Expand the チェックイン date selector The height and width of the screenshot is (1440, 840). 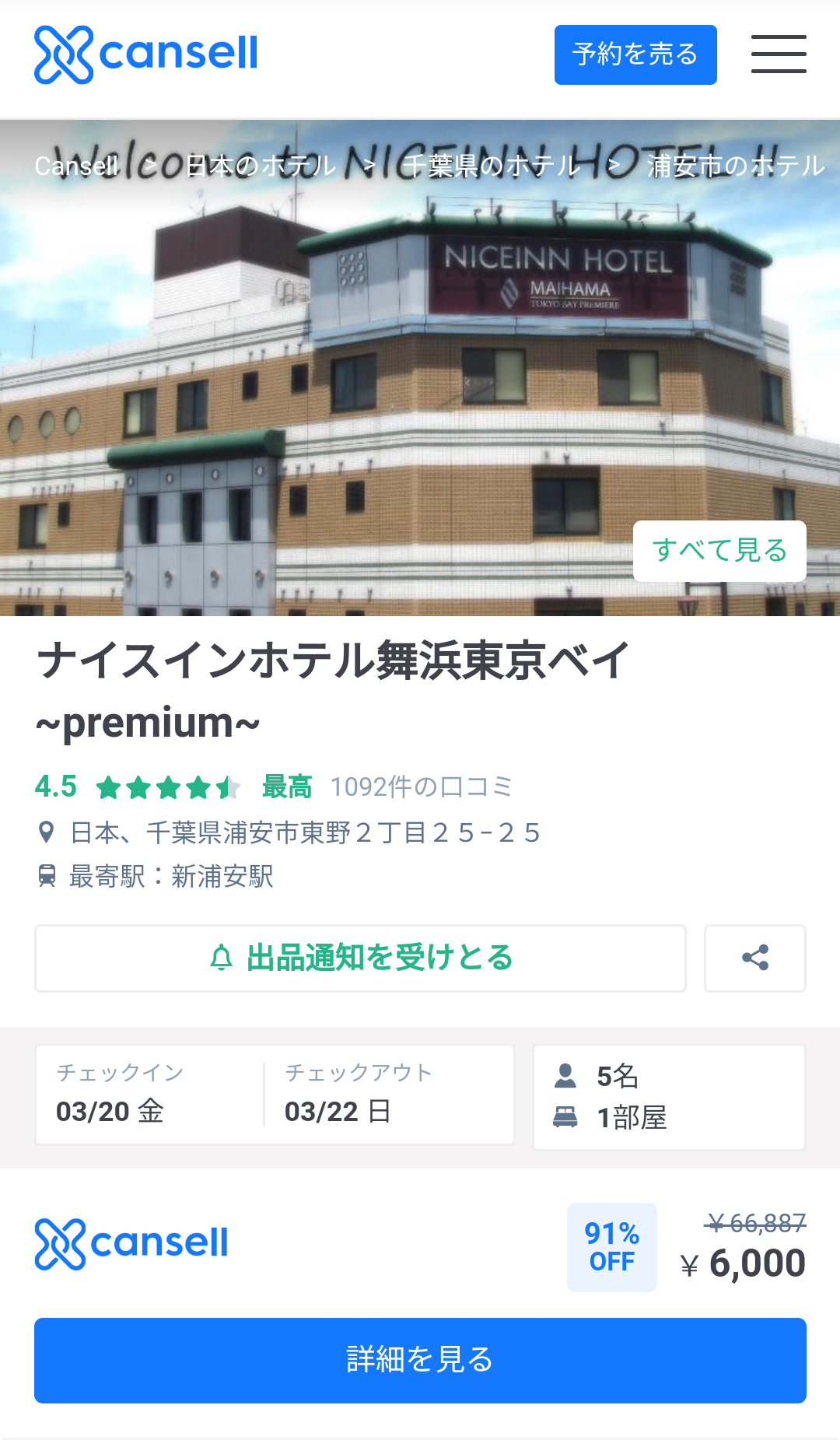(x=148, y=1095)
